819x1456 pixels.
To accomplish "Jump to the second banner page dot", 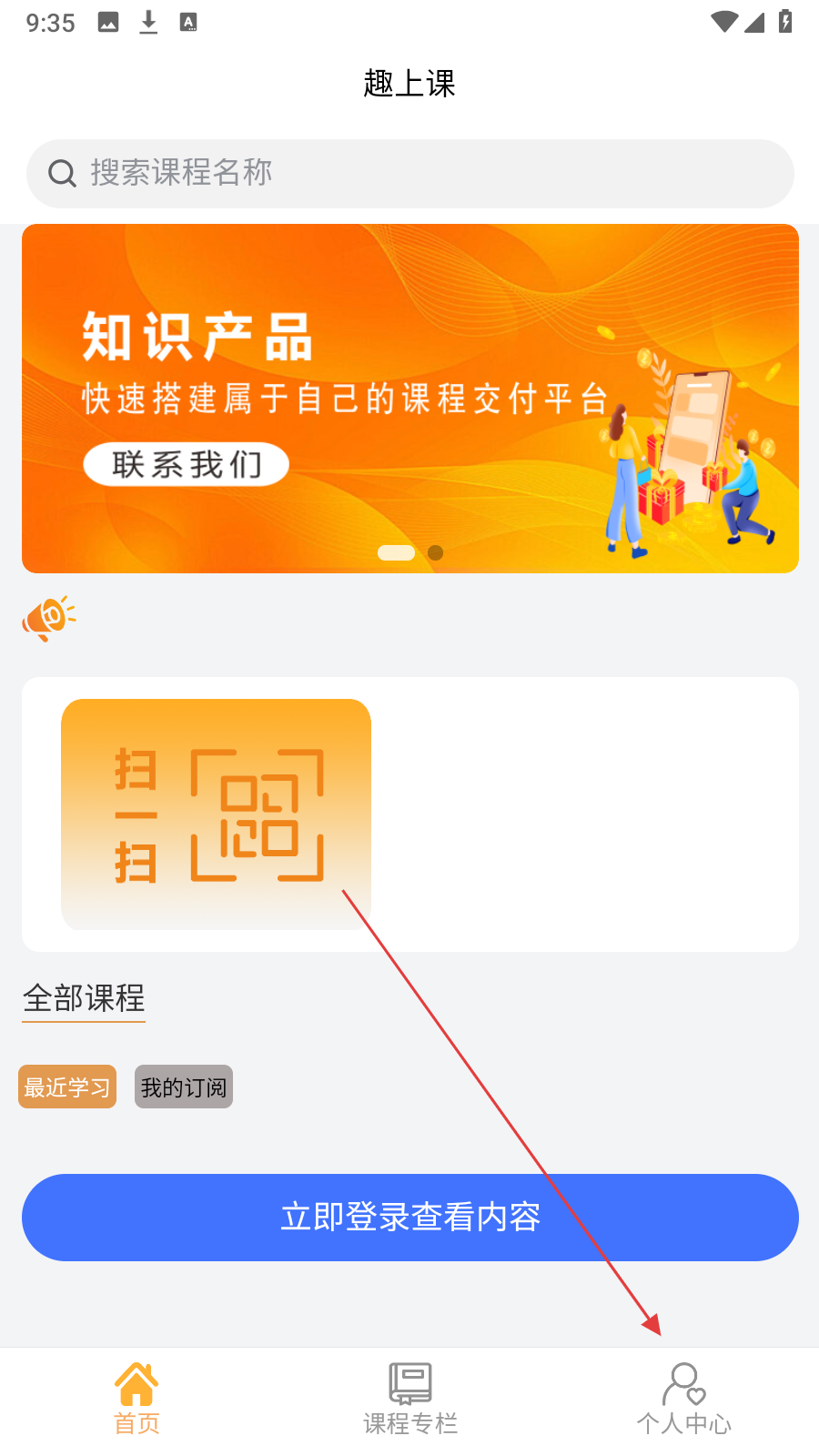I will pyautogui.click(x=436, y=552).
